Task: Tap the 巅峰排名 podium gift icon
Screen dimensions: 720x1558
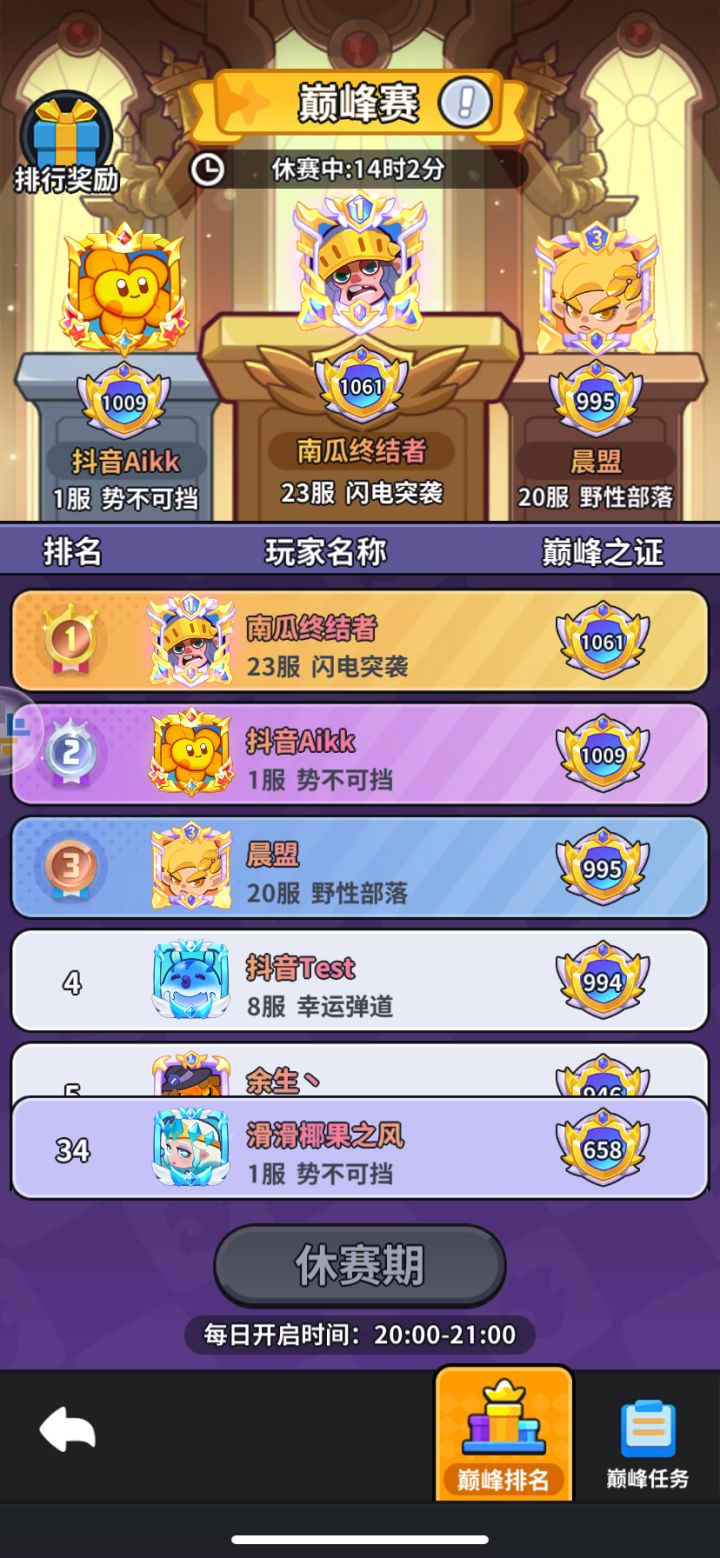Action: click(502, 1420)
